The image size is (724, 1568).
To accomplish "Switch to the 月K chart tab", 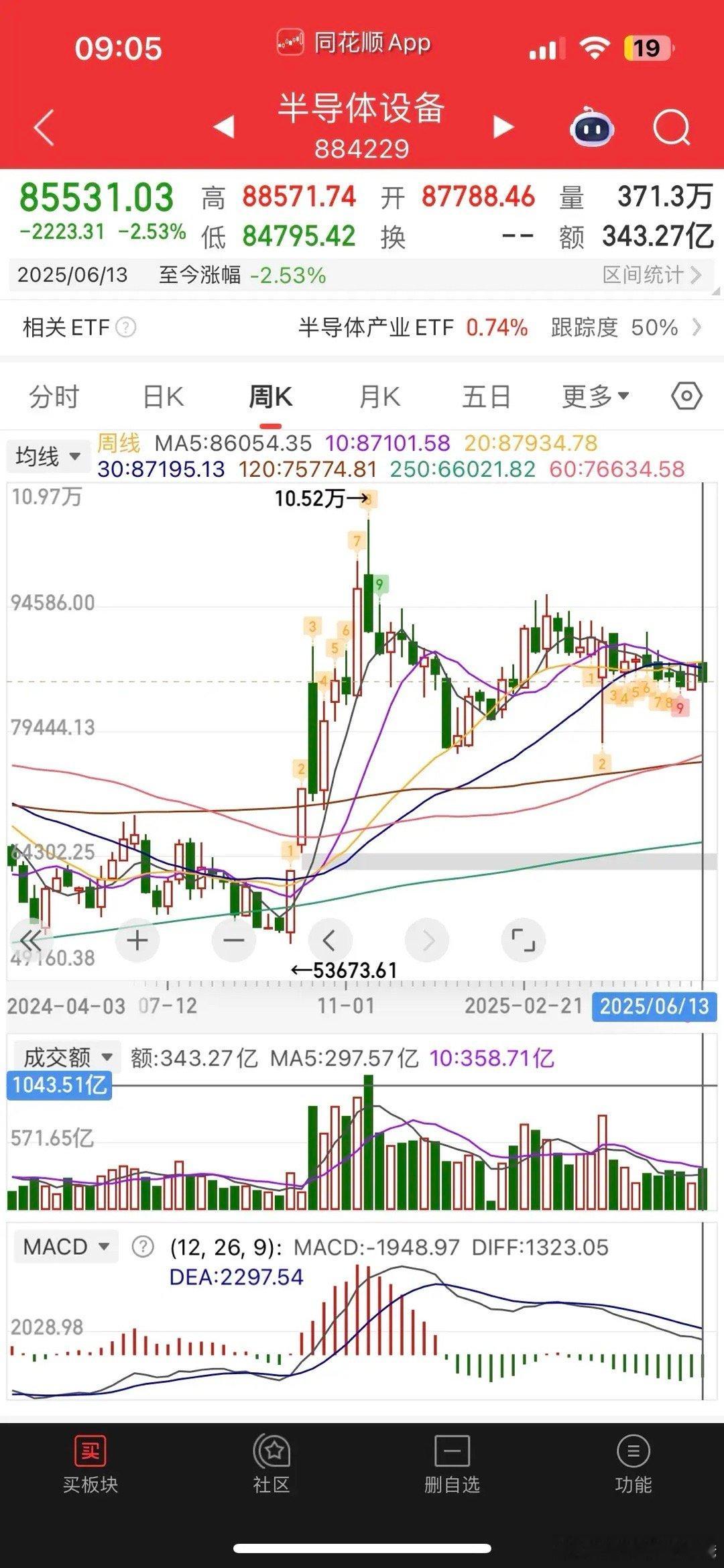I will pyautogui.click(x=379, y=396).
